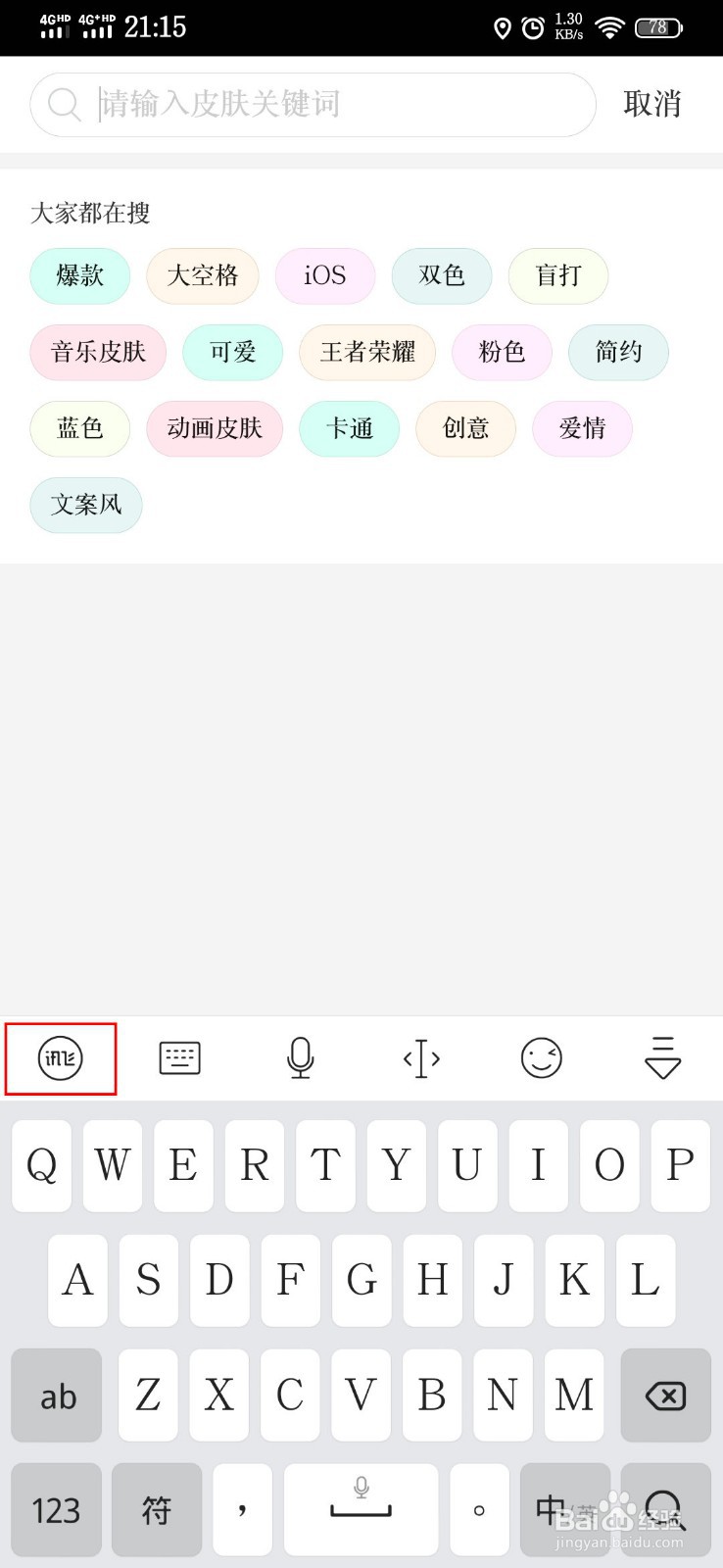Tap the magnifier in the search bar
723x1568 pixels.
(64, 104)
